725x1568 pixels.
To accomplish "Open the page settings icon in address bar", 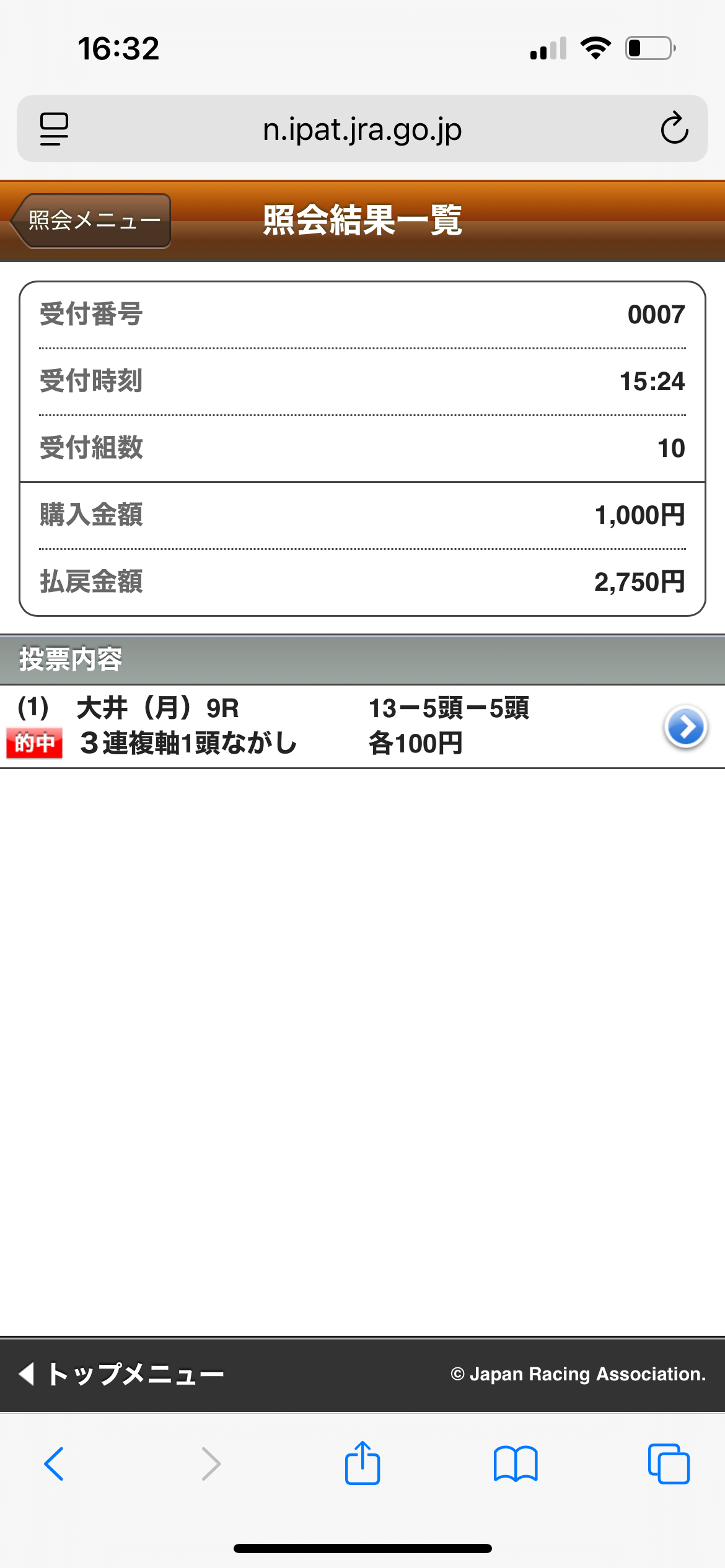I will coord(55,129).
